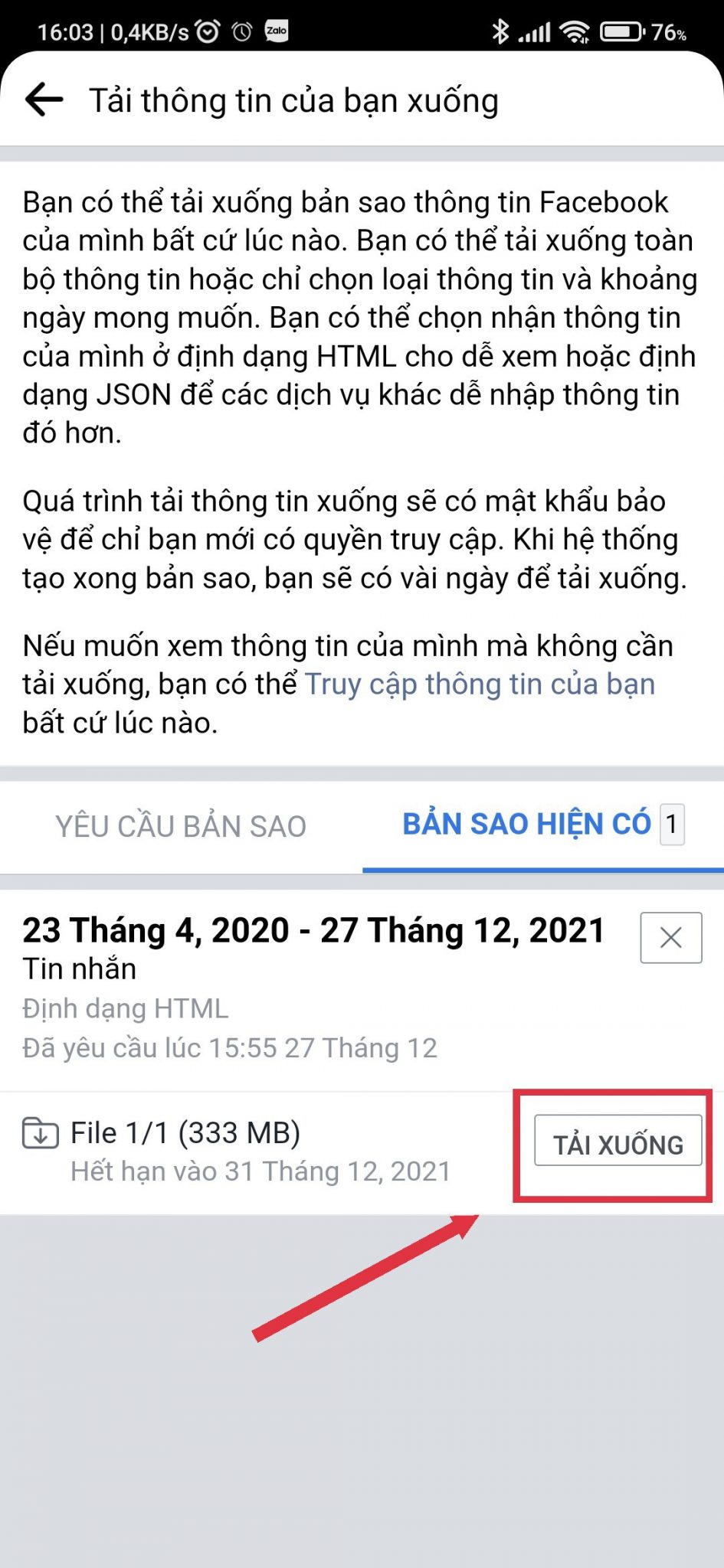724x1568 pixels.
Task: Open the 'Truy cập thông tin của bạn' link
Action: [480, 684]
